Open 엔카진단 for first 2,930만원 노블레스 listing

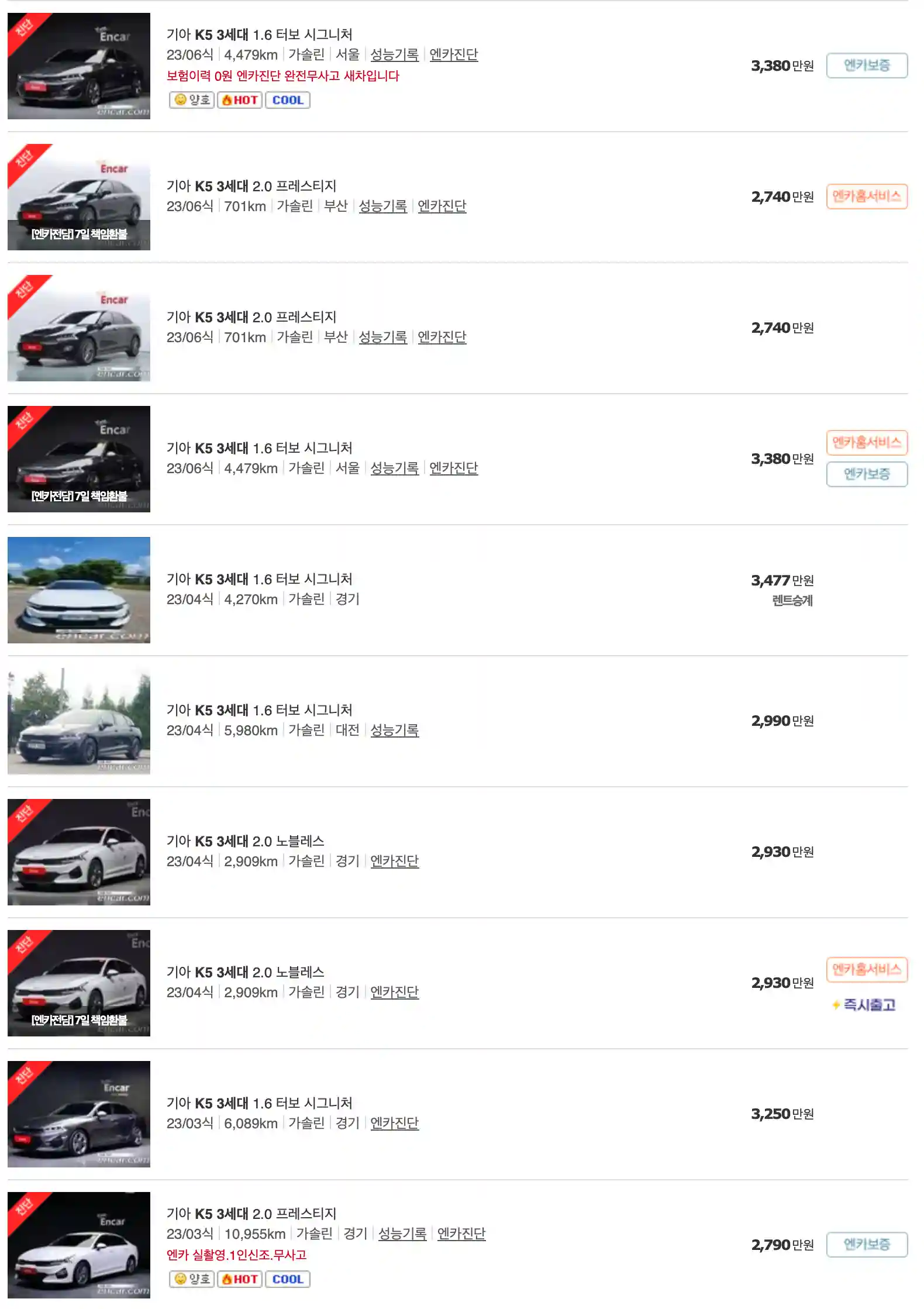394,862
